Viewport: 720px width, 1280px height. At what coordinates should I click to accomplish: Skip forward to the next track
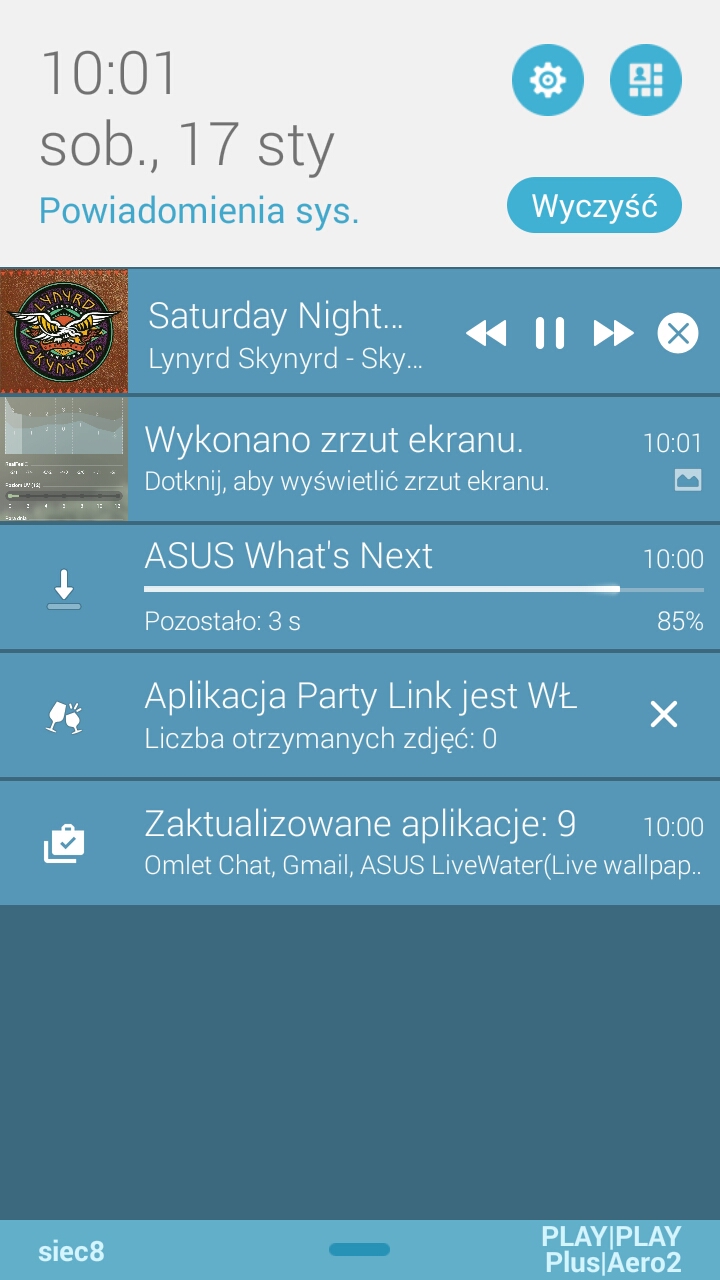pos(613,333)
